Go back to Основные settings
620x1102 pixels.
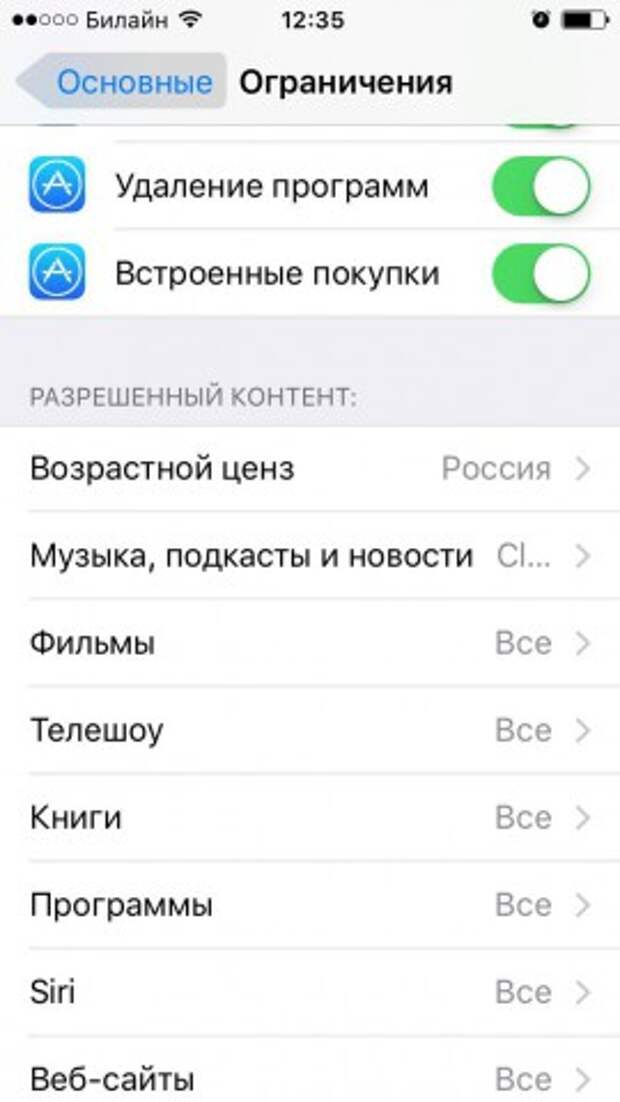[122, 82]
